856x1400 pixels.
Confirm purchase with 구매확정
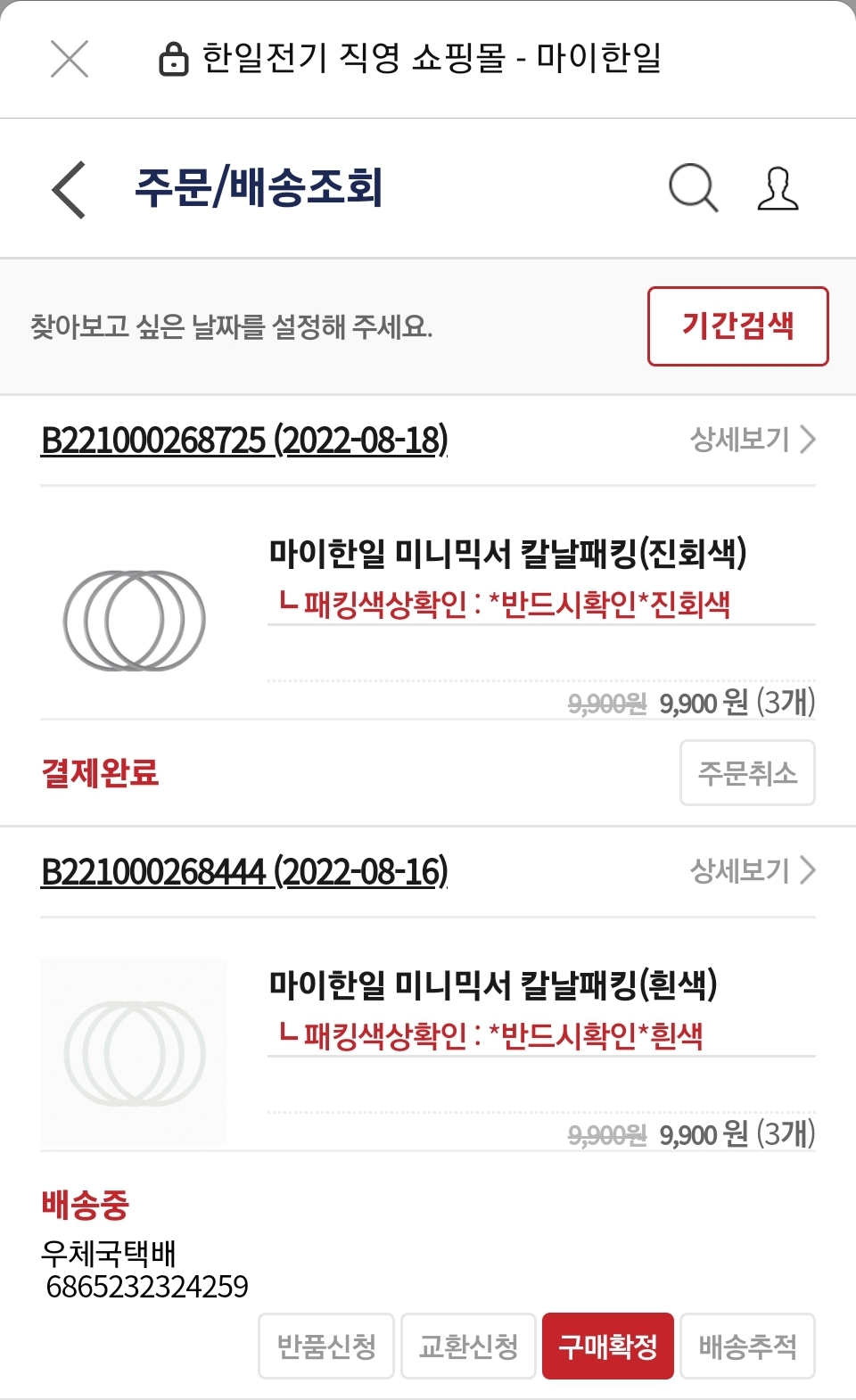point(608,1346)
